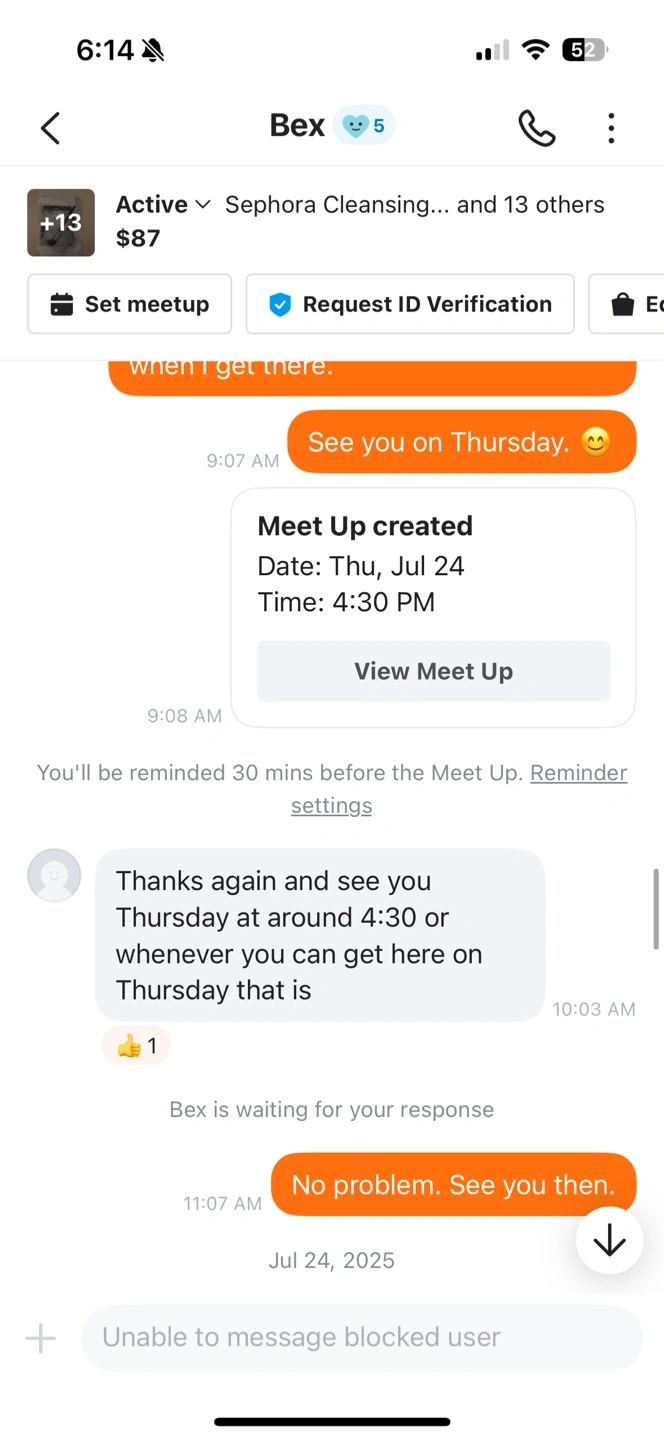664x1440 pixels.
Task: Open Bex's profile avatar
Action: tap(54, 876)
